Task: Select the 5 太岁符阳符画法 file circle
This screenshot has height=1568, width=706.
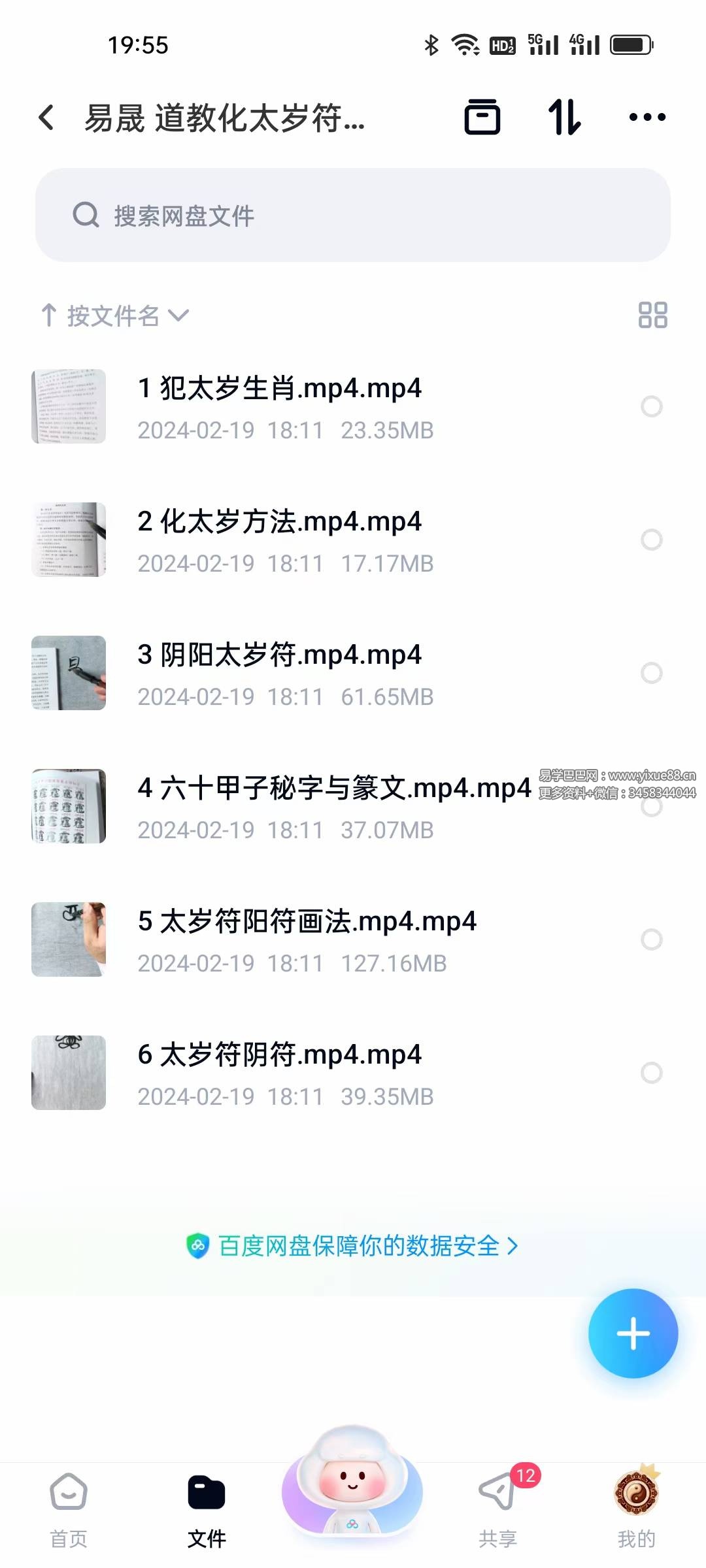Action: [652, 939]
